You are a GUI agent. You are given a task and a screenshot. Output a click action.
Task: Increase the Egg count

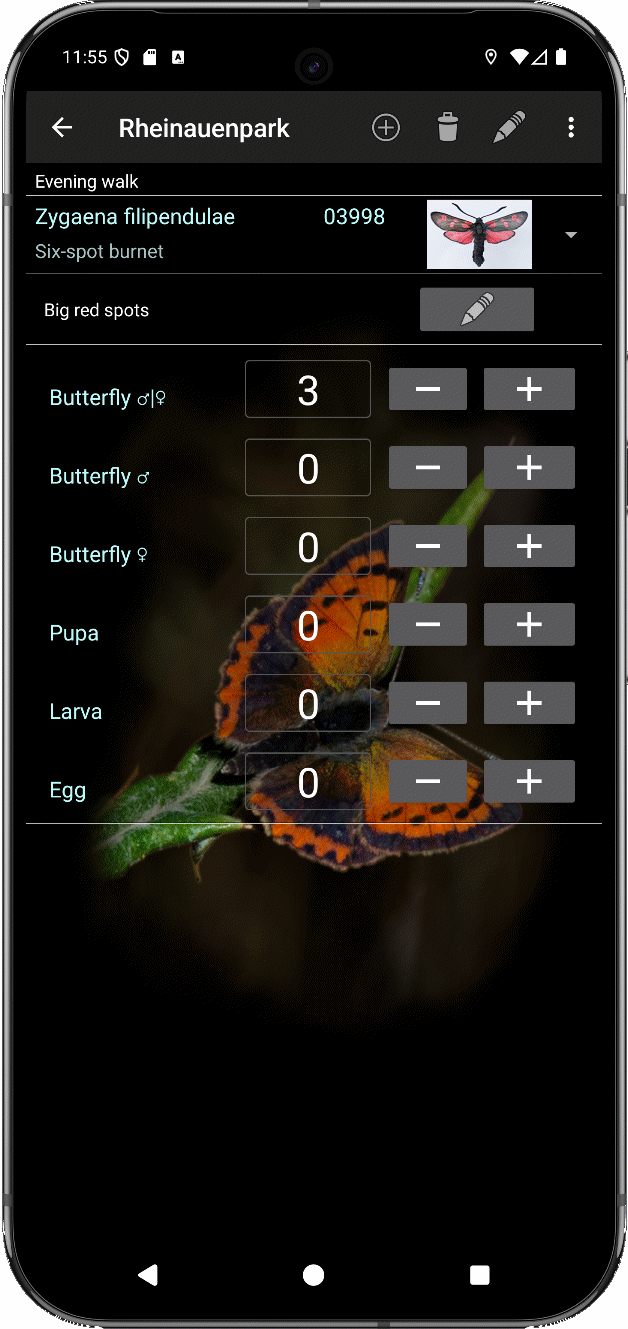529,781
